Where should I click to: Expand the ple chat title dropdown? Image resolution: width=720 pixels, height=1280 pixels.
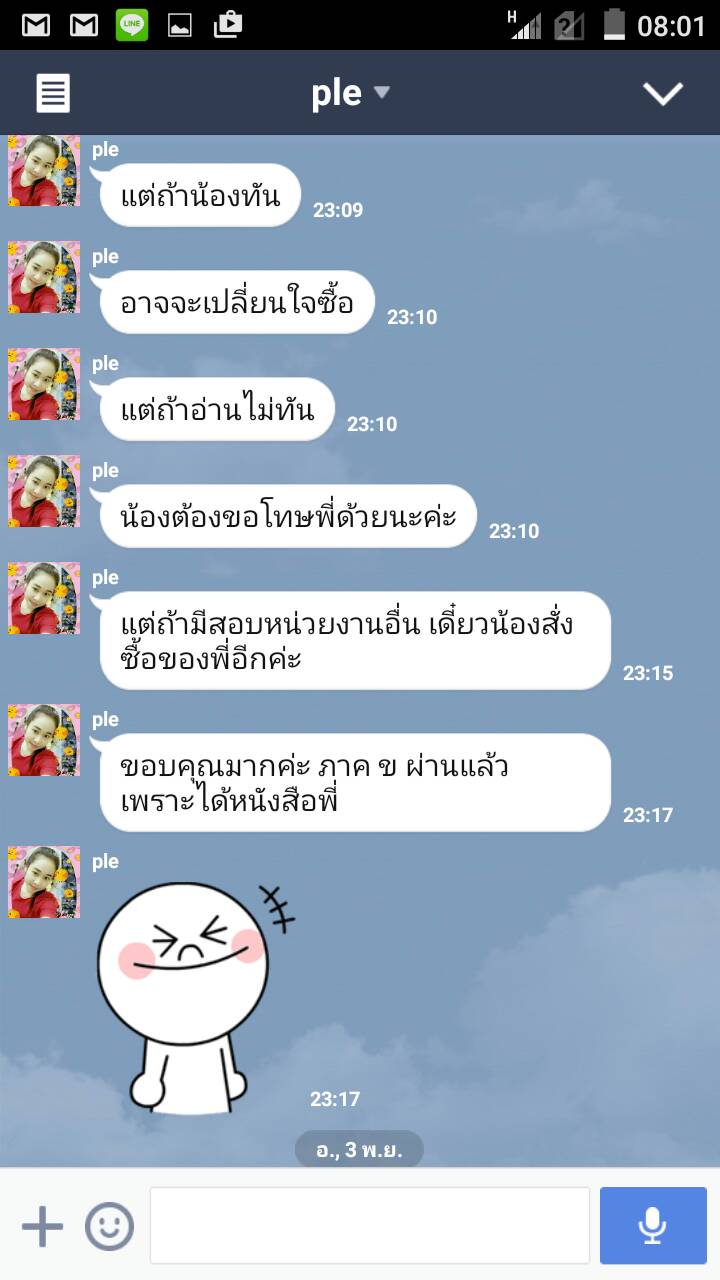pyautogui.click(x=349, y=93)
